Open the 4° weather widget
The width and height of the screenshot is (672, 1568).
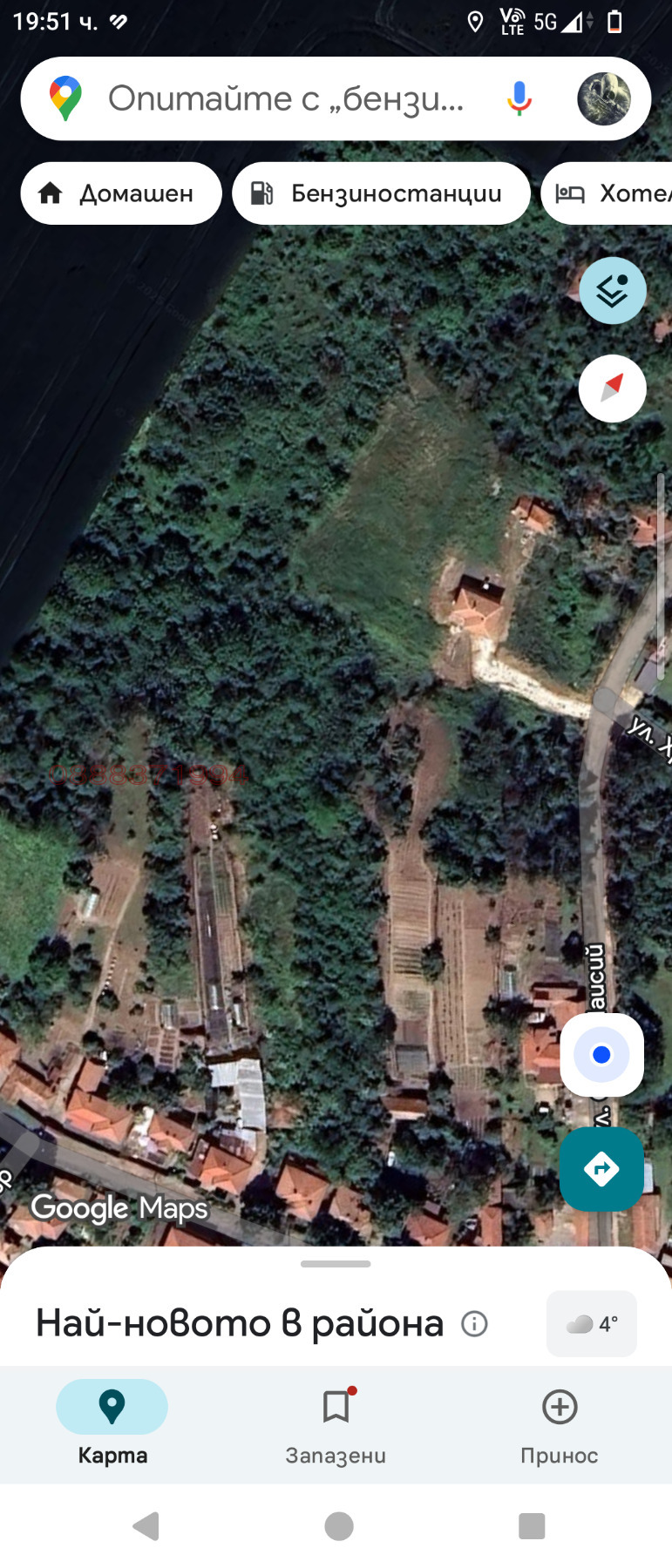592,1324
